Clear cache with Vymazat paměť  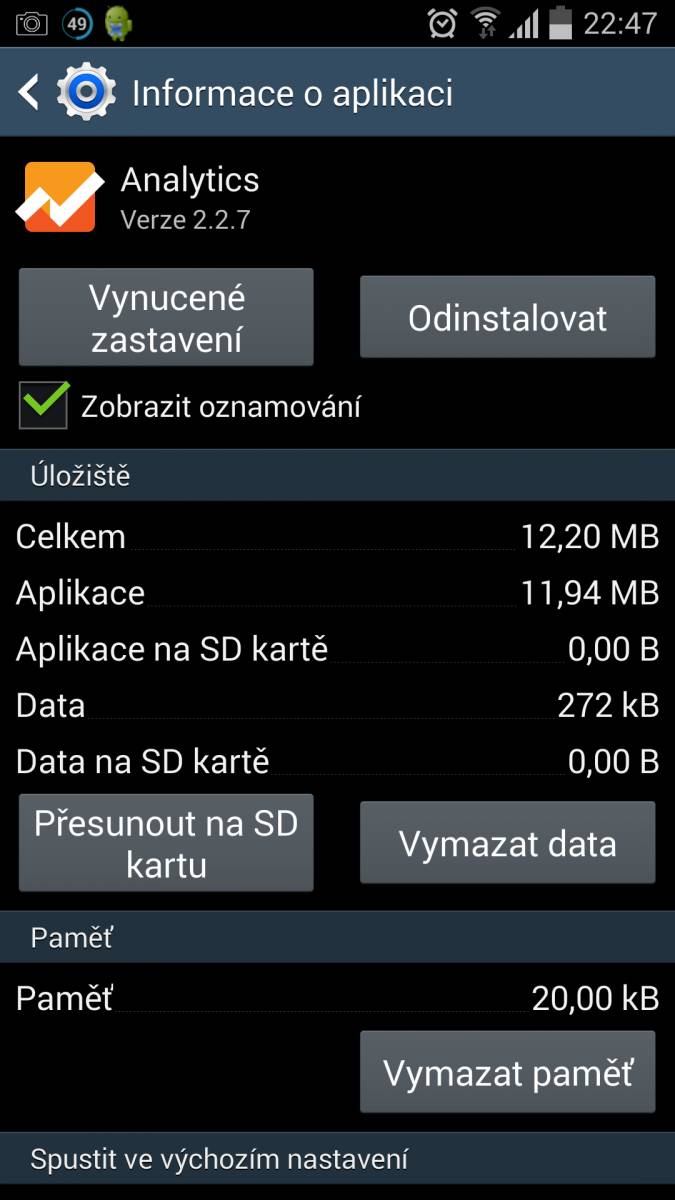[x=507, y=1072]
